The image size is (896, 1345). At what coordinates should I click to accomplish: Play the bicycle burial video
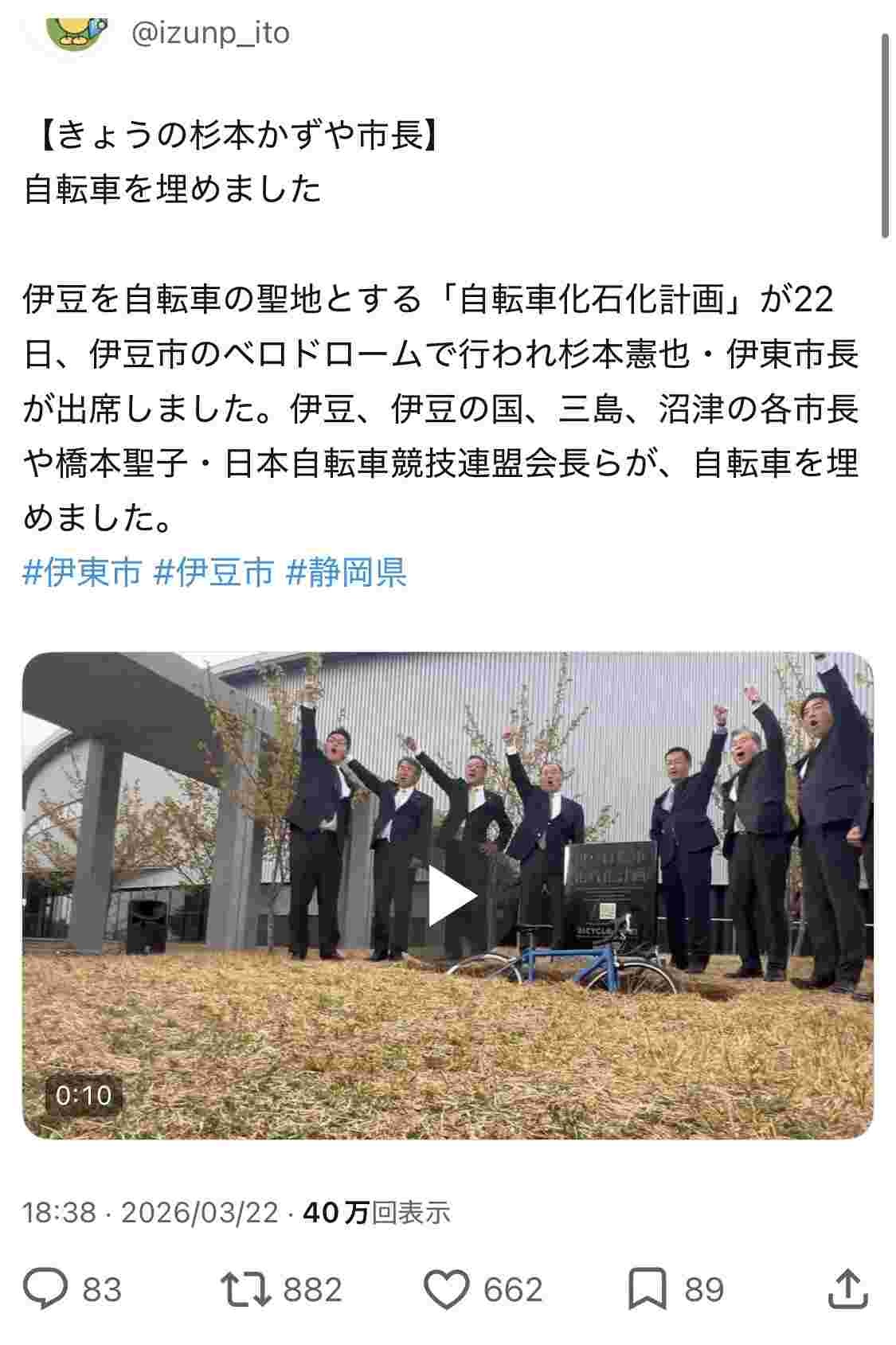pos(448,895)
